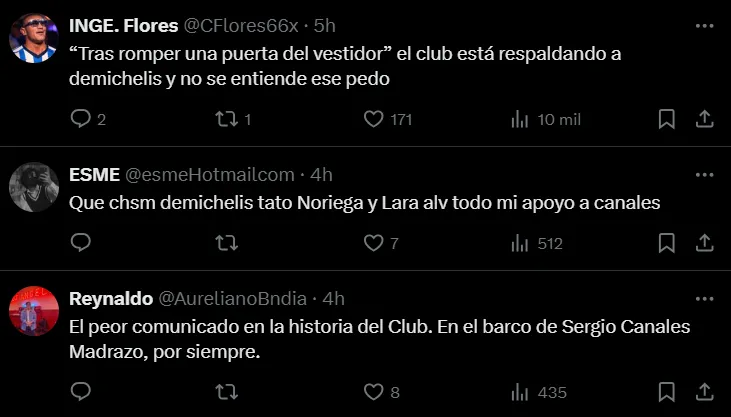Viewport: 731px width, 417px height.
Task: Bookmark INGE. Flores's tweet
Action: 666,120
